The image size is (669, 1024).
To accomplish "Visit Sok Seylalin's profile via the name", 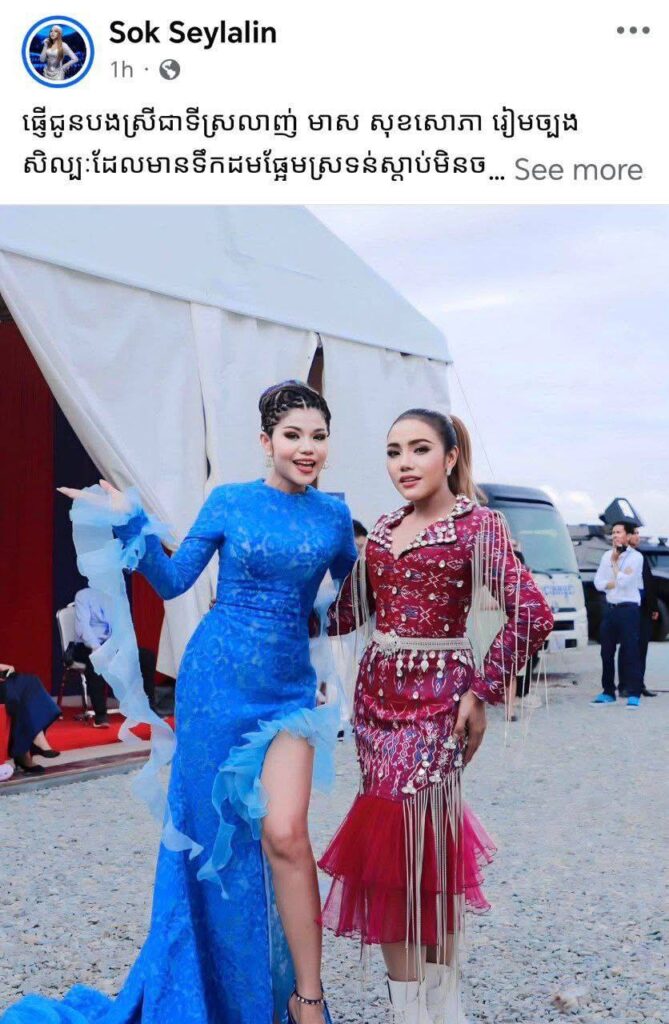I will [192, 33].
